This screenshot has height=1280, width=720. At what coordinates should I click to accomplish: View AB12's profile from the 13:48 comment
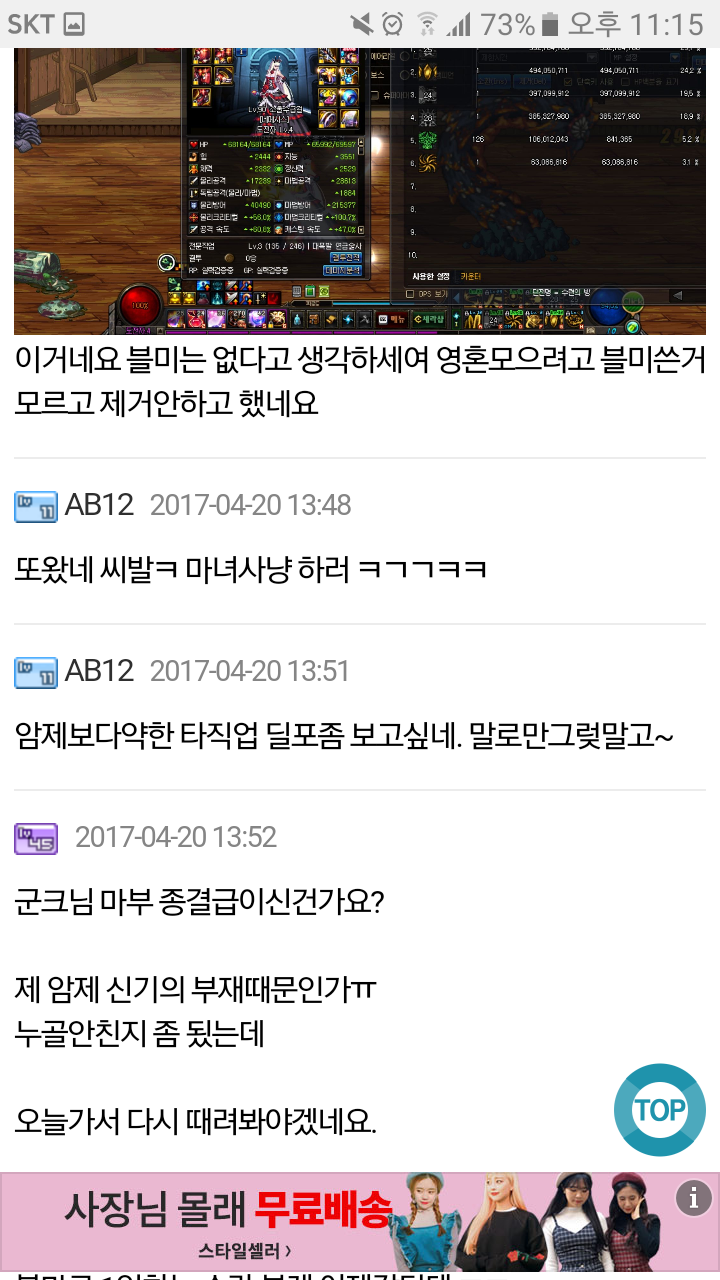pyautogui.click(x=98, y=505)
